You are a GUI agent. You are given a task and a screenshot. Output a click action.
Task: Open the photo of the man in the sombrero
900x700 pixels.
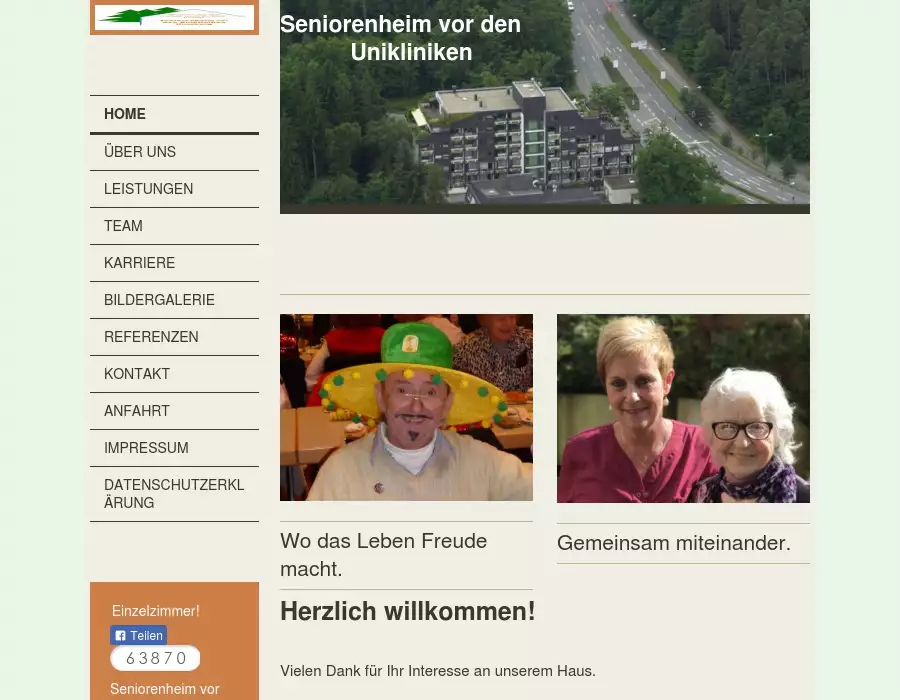coord(406,407)
